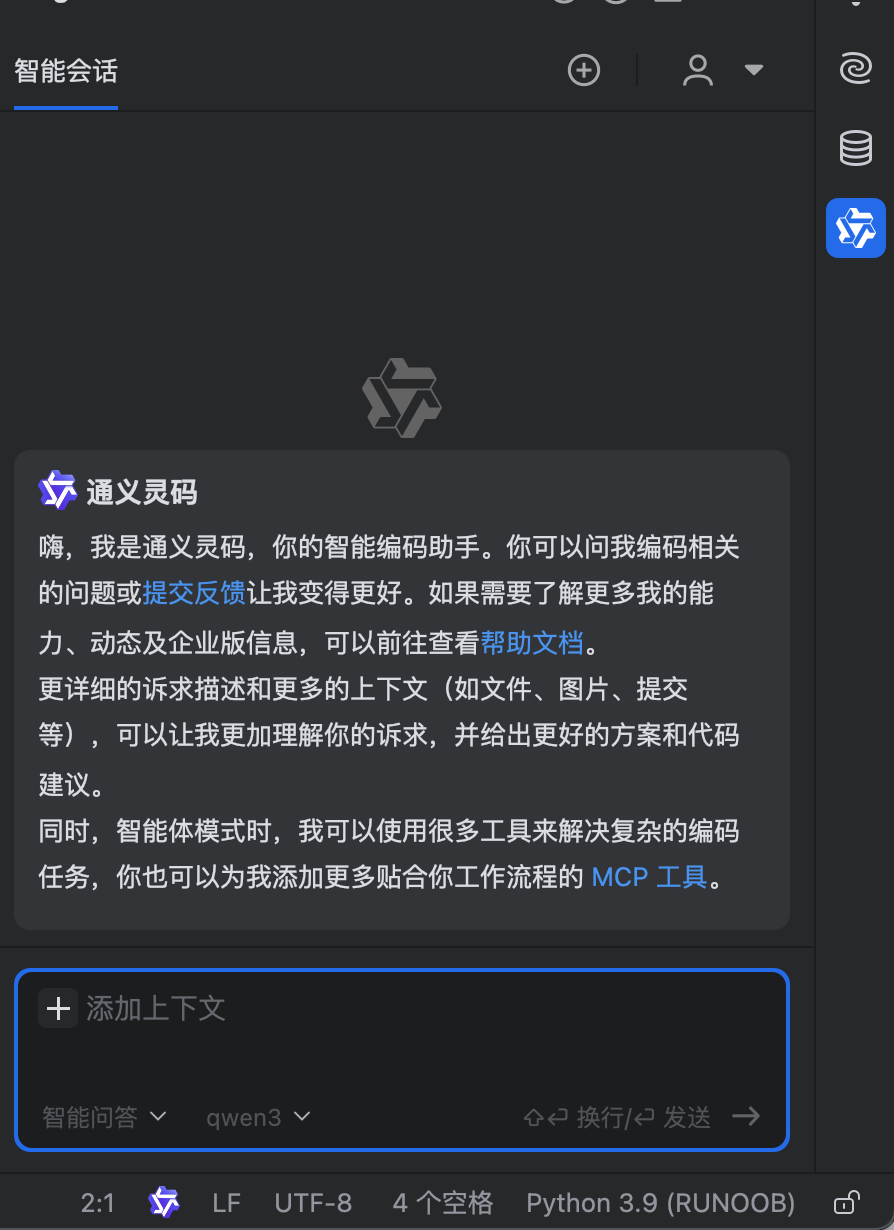
Task: Open the database tool window icon
Action: tap(855, 148)
